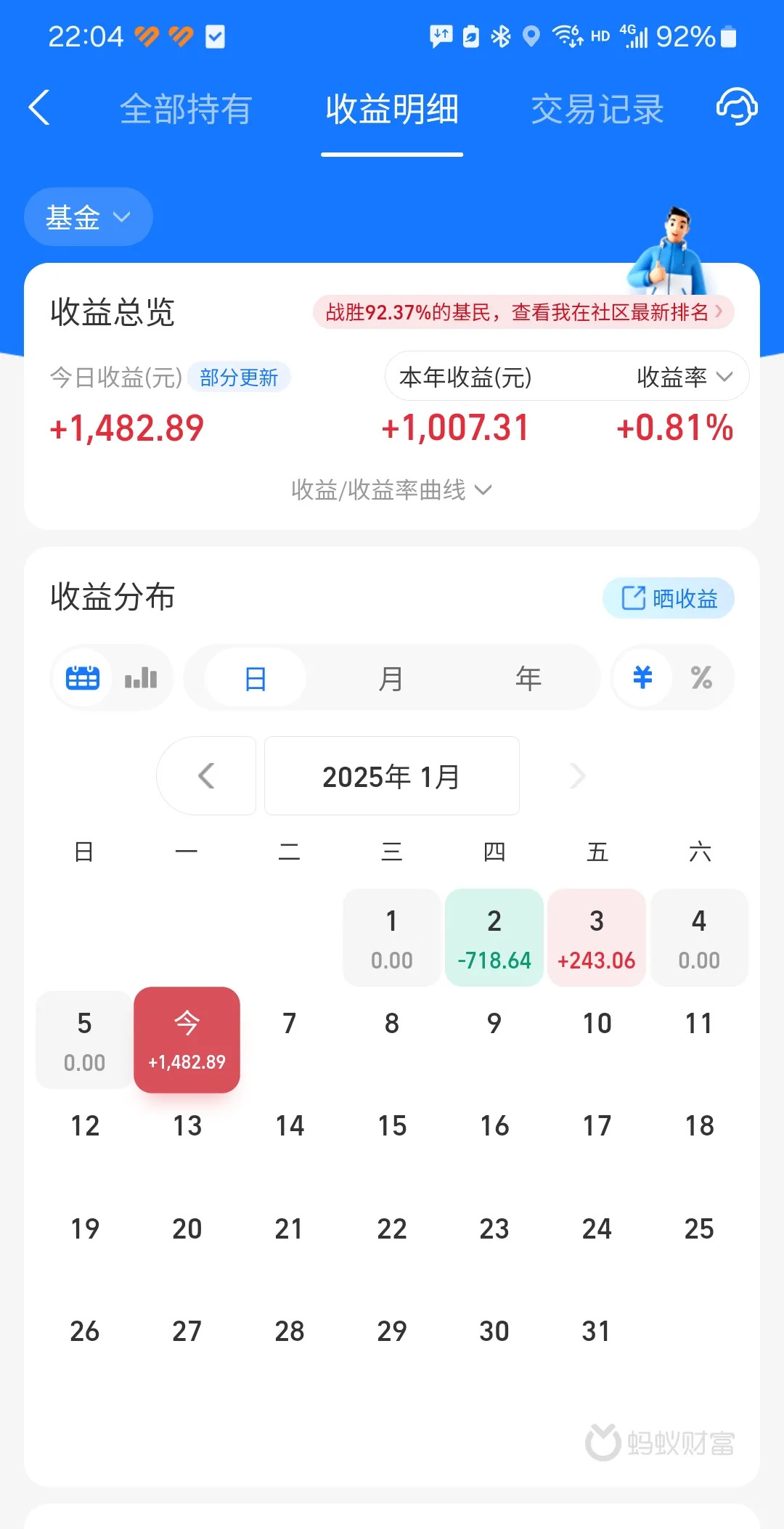
Task: Open the customer service headset icon
Action: 736,107
